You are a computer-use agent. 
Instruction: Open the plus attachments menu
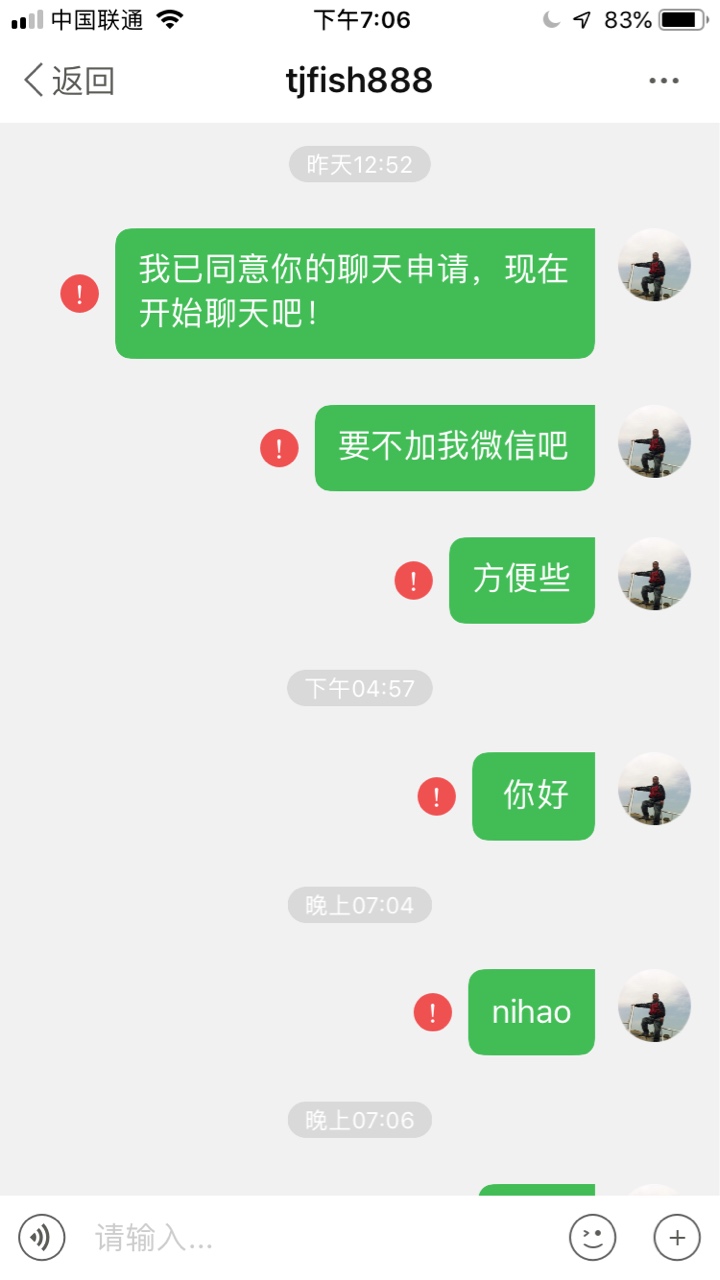676,1238
